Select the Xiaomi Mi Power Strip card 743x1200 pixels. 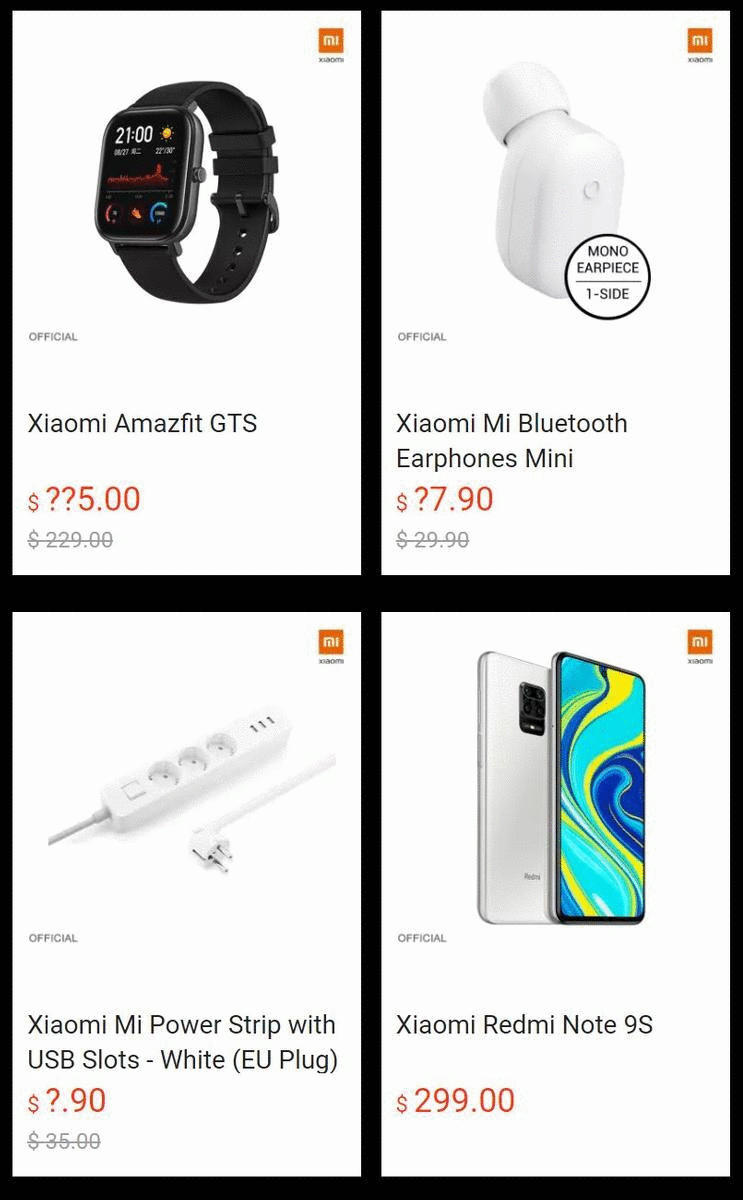pyautogui.click(x=186, y=894)
